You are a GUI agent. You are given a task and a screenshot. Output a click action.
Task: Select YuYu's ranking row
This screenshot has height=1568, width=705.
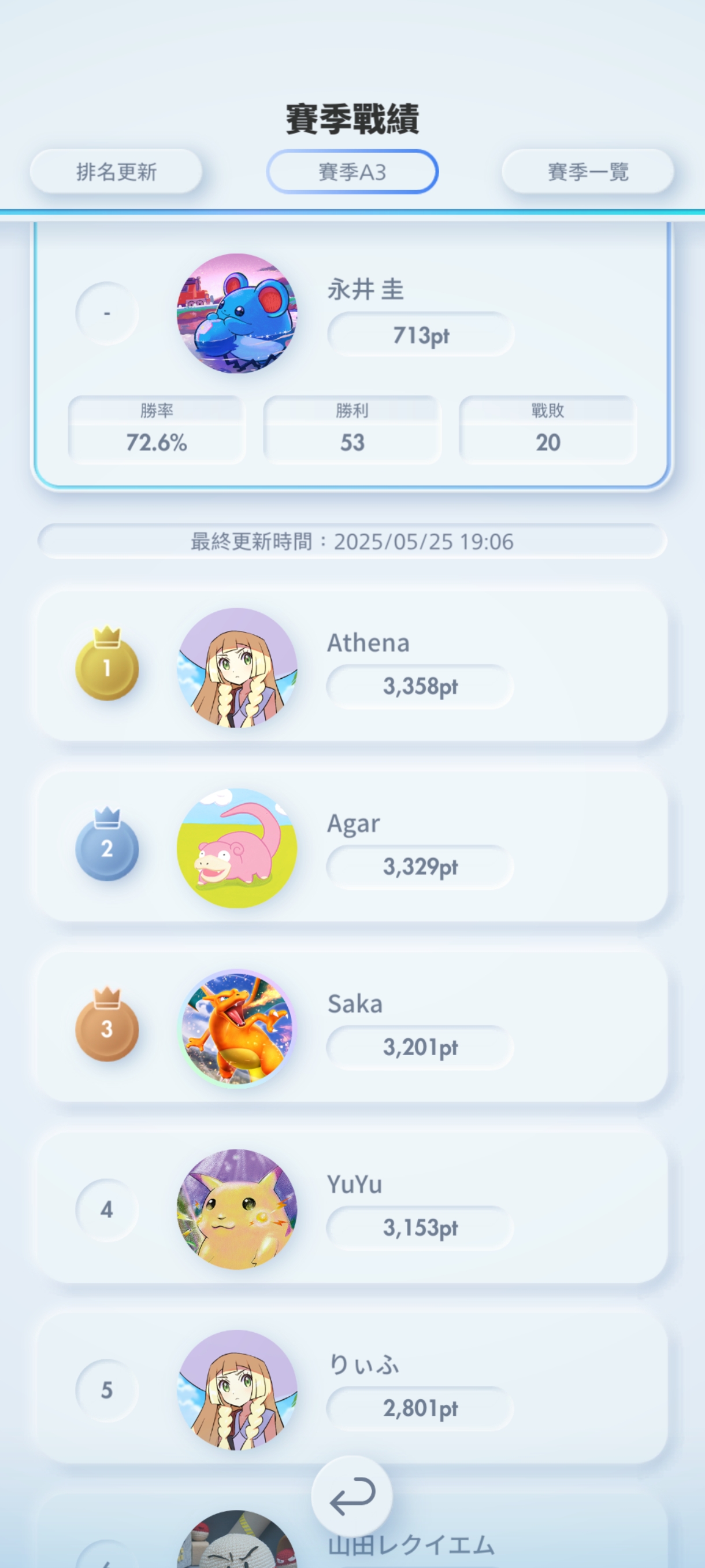tap(352, 1208)
